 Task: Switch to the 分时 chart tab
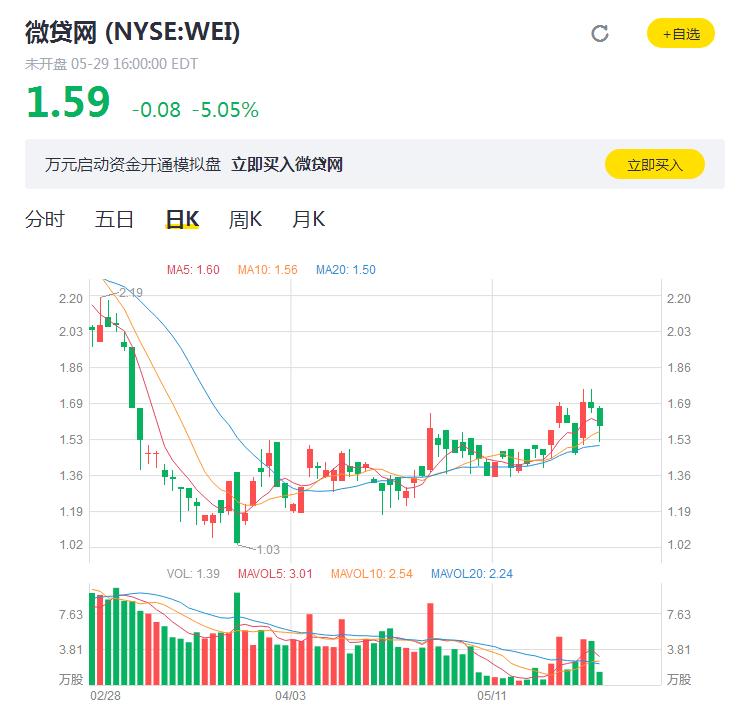click(x=45, y=219)
